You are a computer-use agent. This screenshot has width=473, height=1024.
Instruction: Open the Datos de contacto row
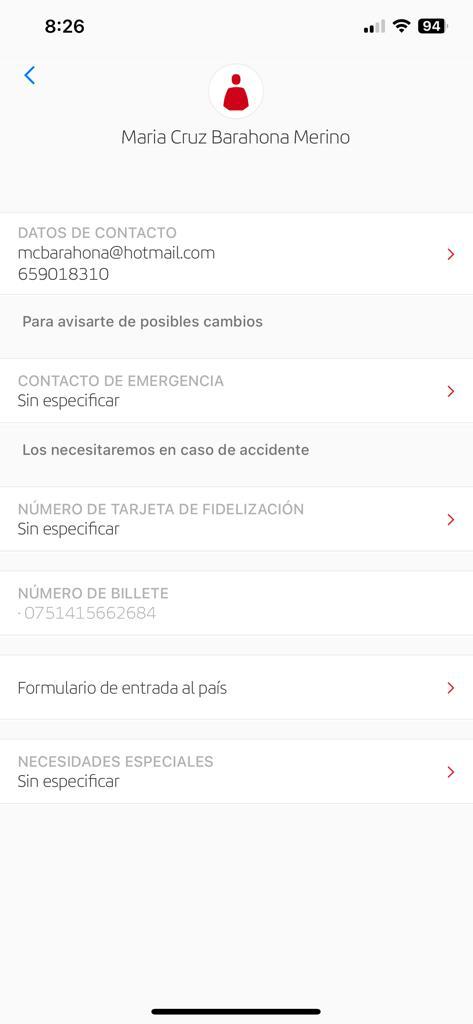point(236,253)
